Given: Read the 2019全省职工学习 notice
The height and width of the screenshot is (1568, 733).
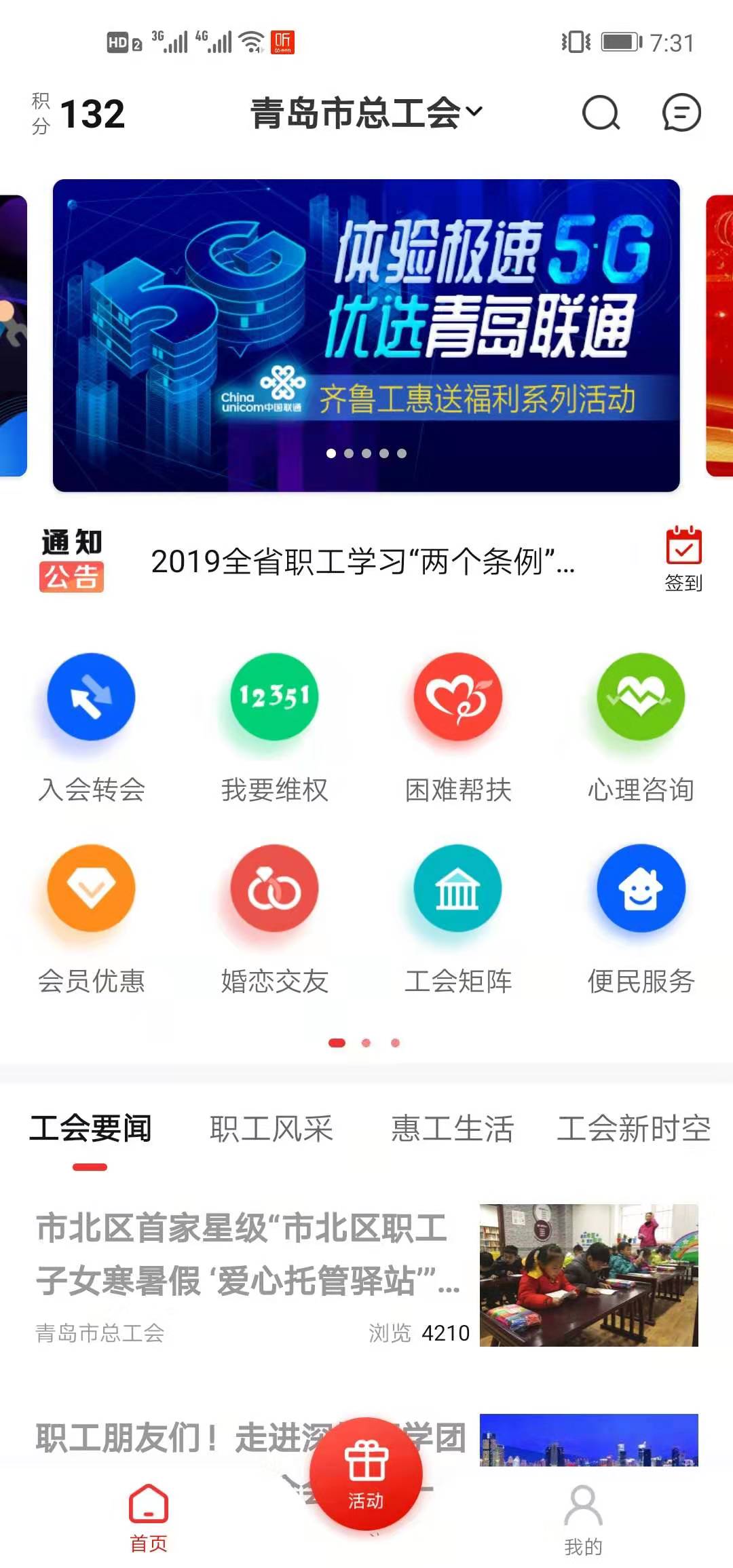Looking at the screenshot, I should click(362, 561).
